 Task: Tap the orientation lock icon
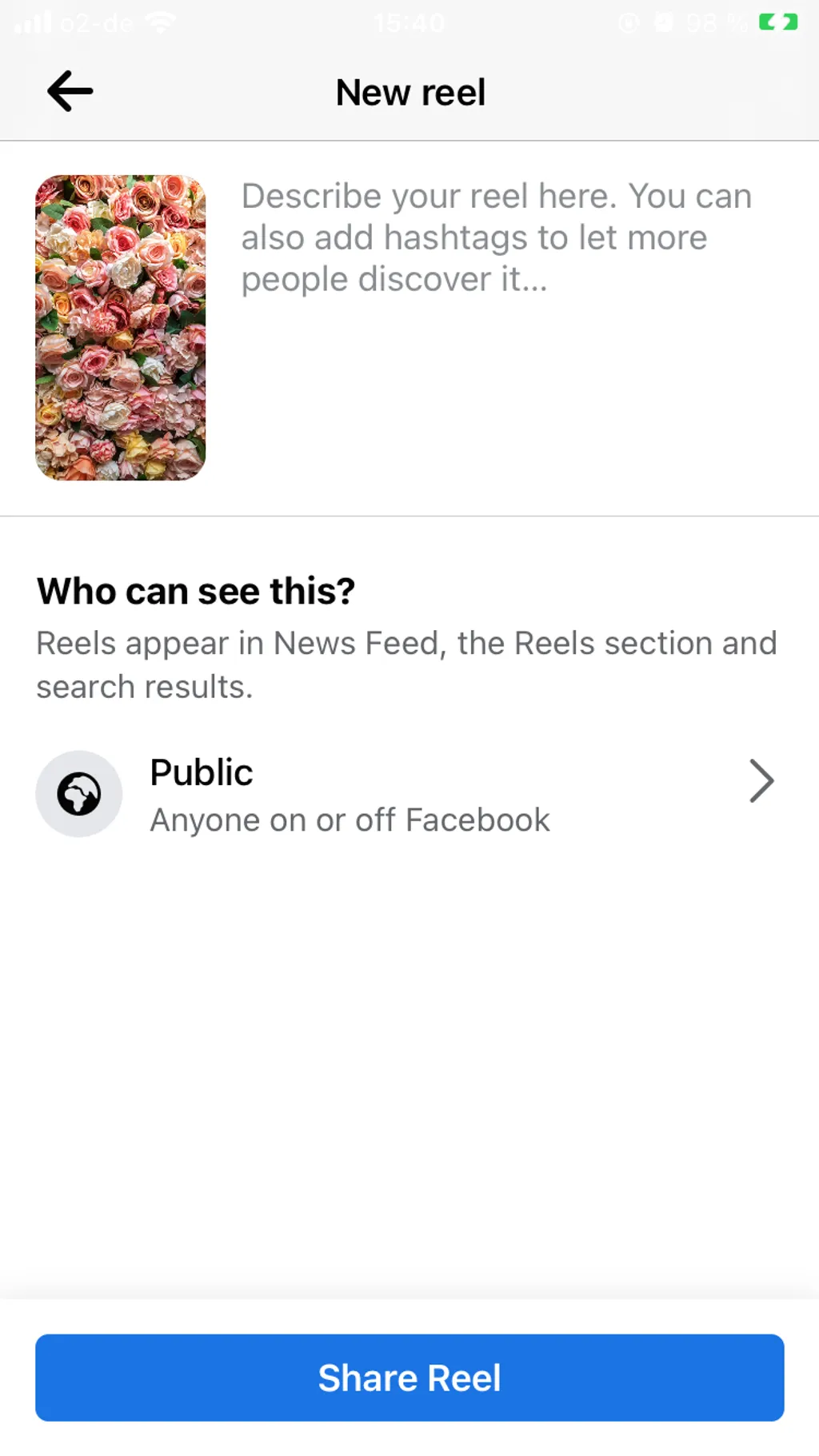point(630,22)
